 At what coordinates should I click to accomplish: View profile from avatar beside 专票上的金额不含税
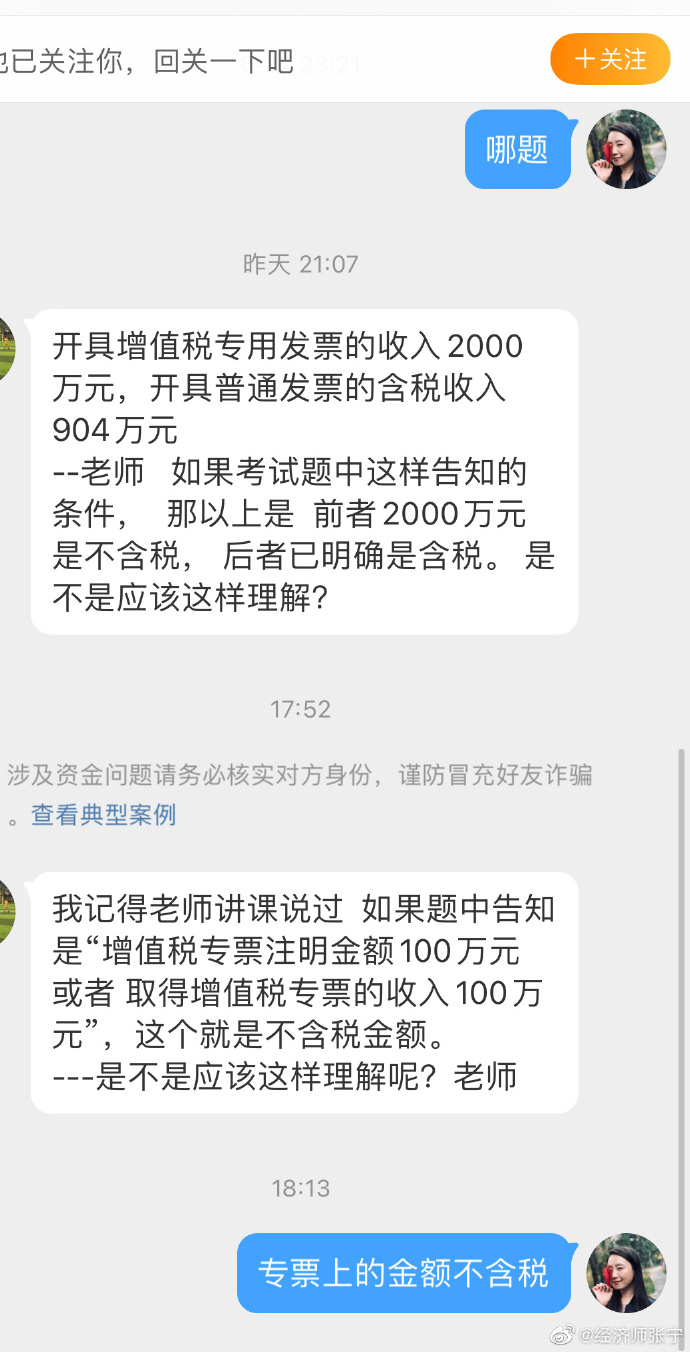[626, 1273]
